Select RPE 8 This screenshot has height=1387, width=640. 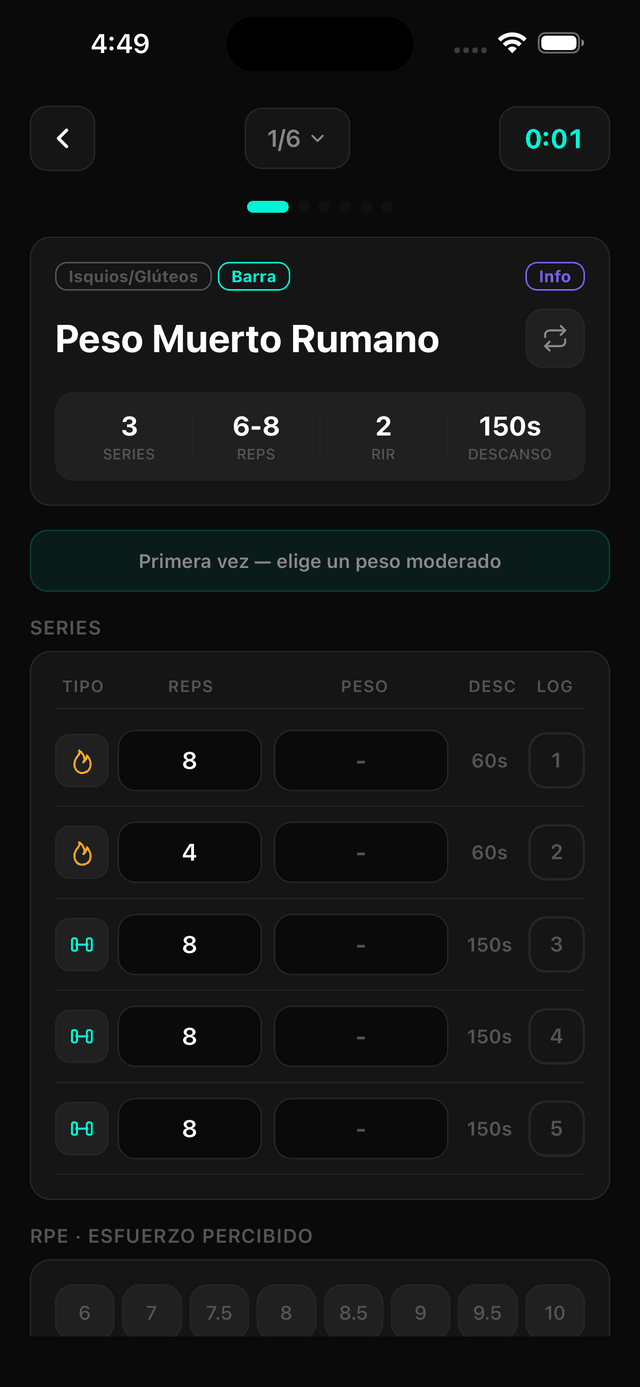[x=286, y=1313]
